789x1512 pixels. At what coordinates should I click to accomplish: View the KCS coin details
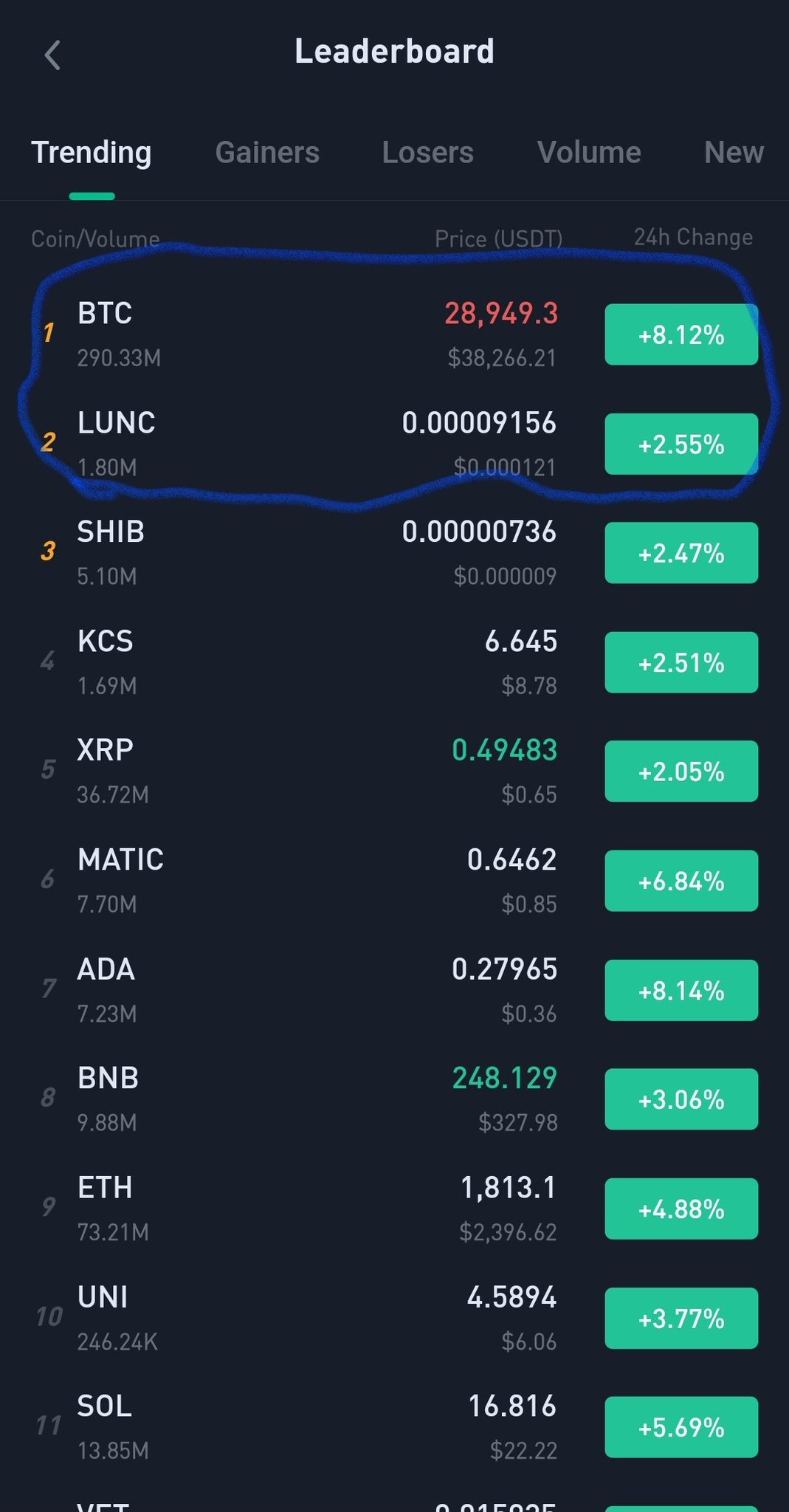394,662
